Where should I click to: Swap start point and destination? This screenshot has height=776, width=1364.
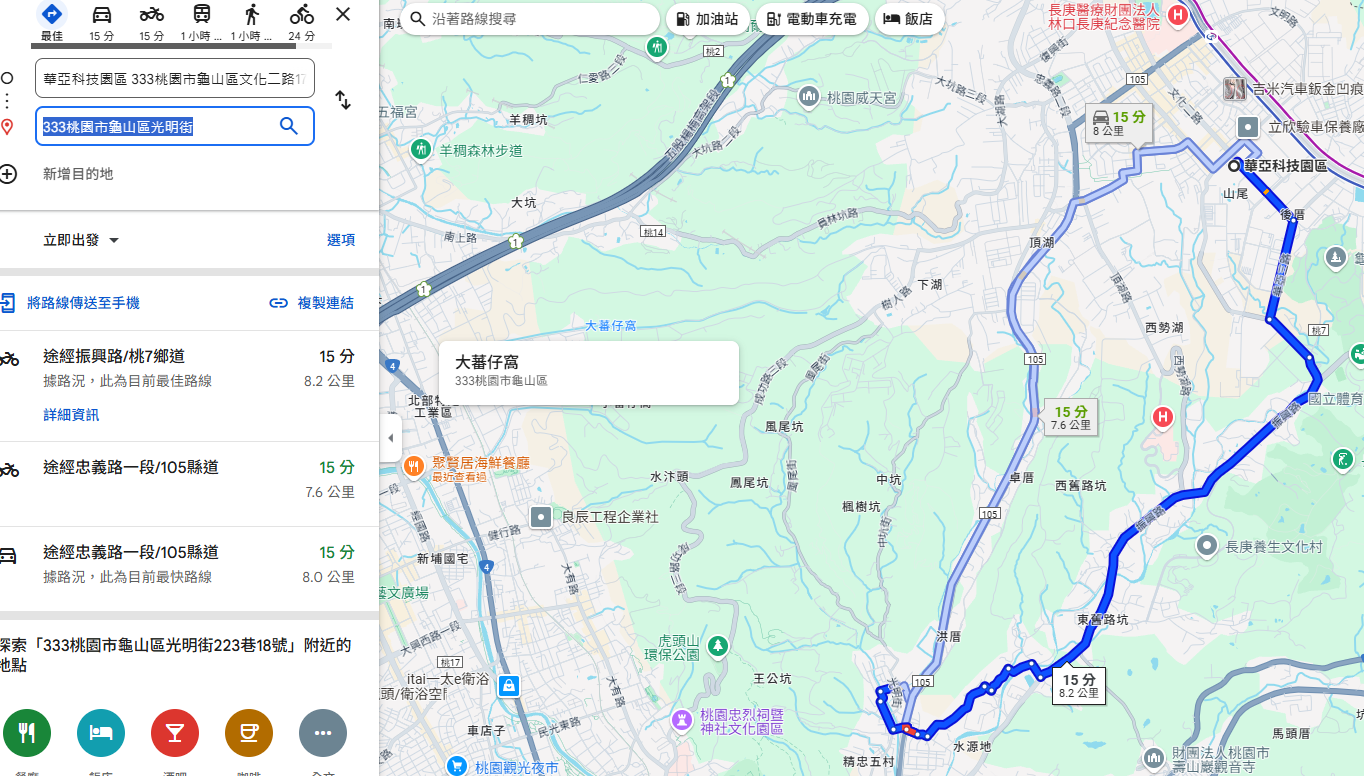(343, 100)
